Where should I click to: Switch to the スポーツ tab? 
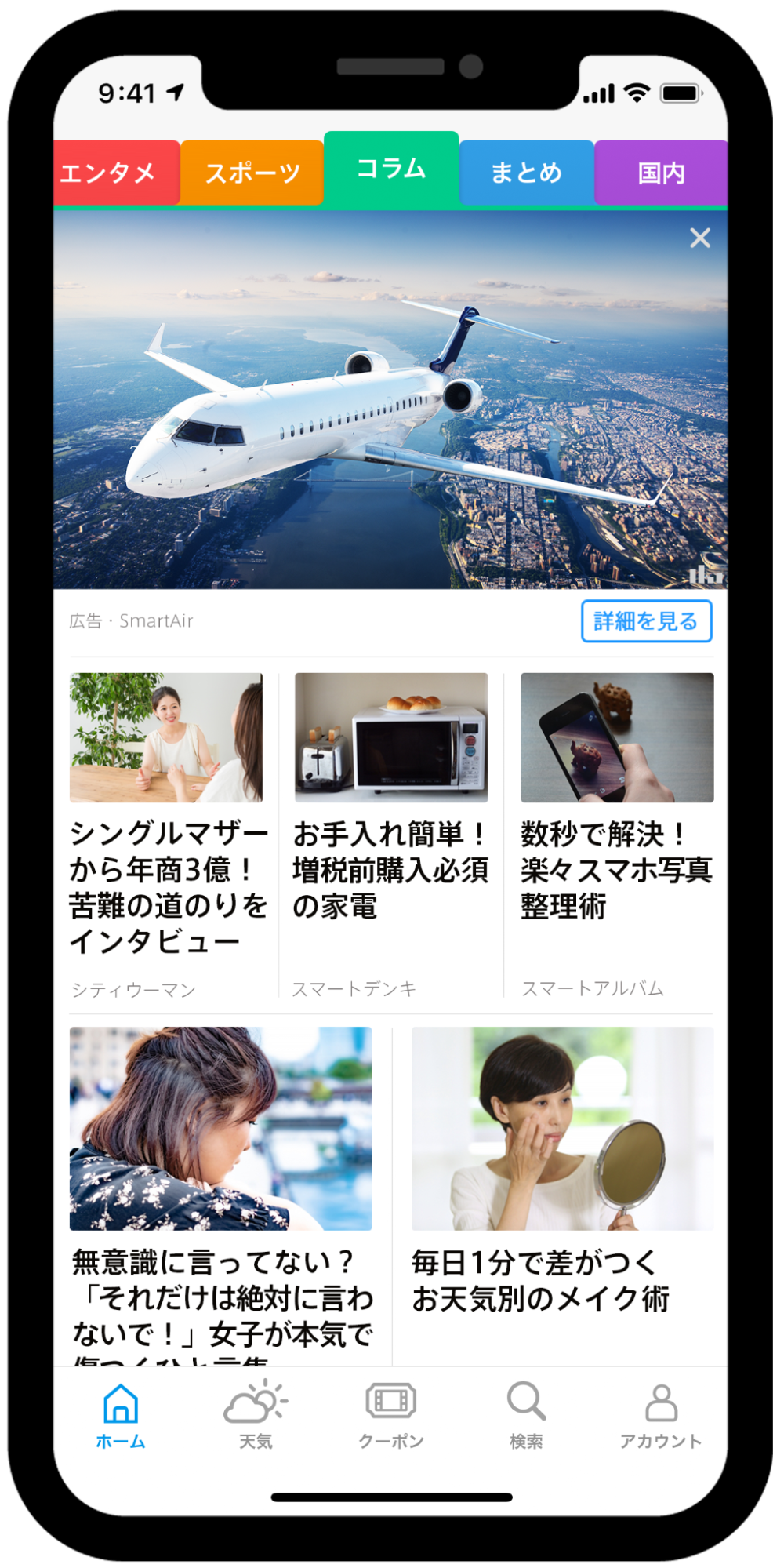point(252,173)
